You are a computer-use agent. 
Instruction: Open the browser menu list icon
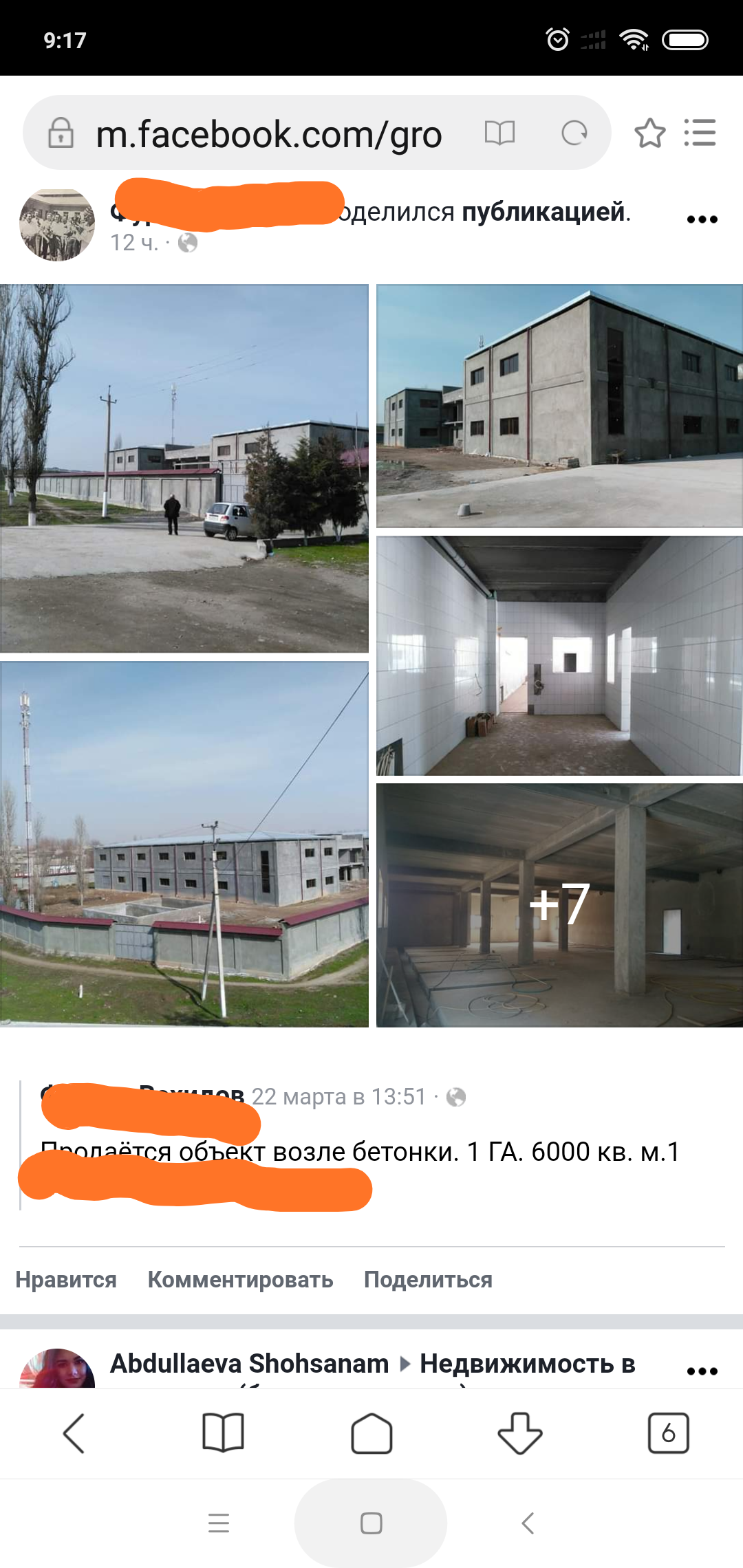click(x=700, y=133)
